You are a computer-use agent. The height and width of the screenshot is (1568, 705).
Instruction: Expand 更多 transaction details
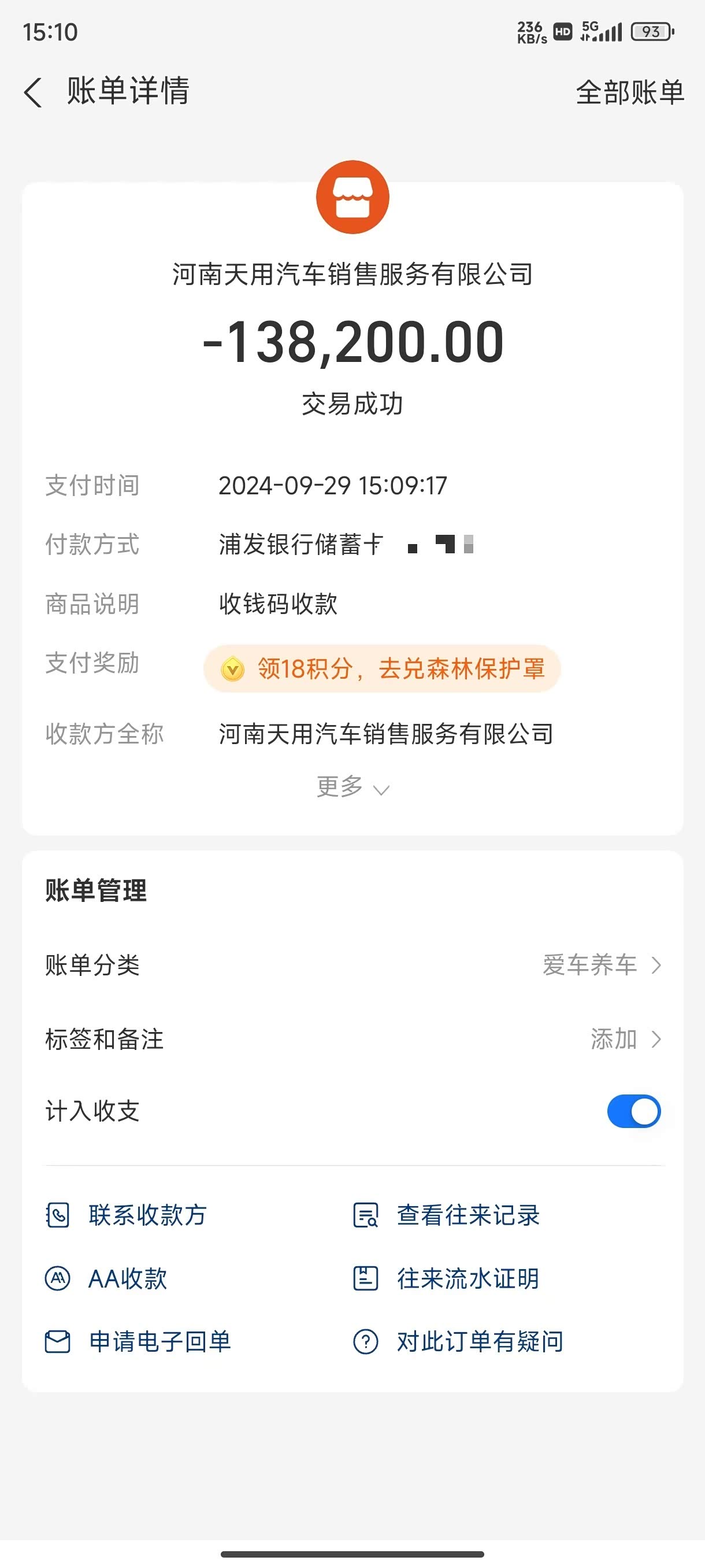(352, 787)
